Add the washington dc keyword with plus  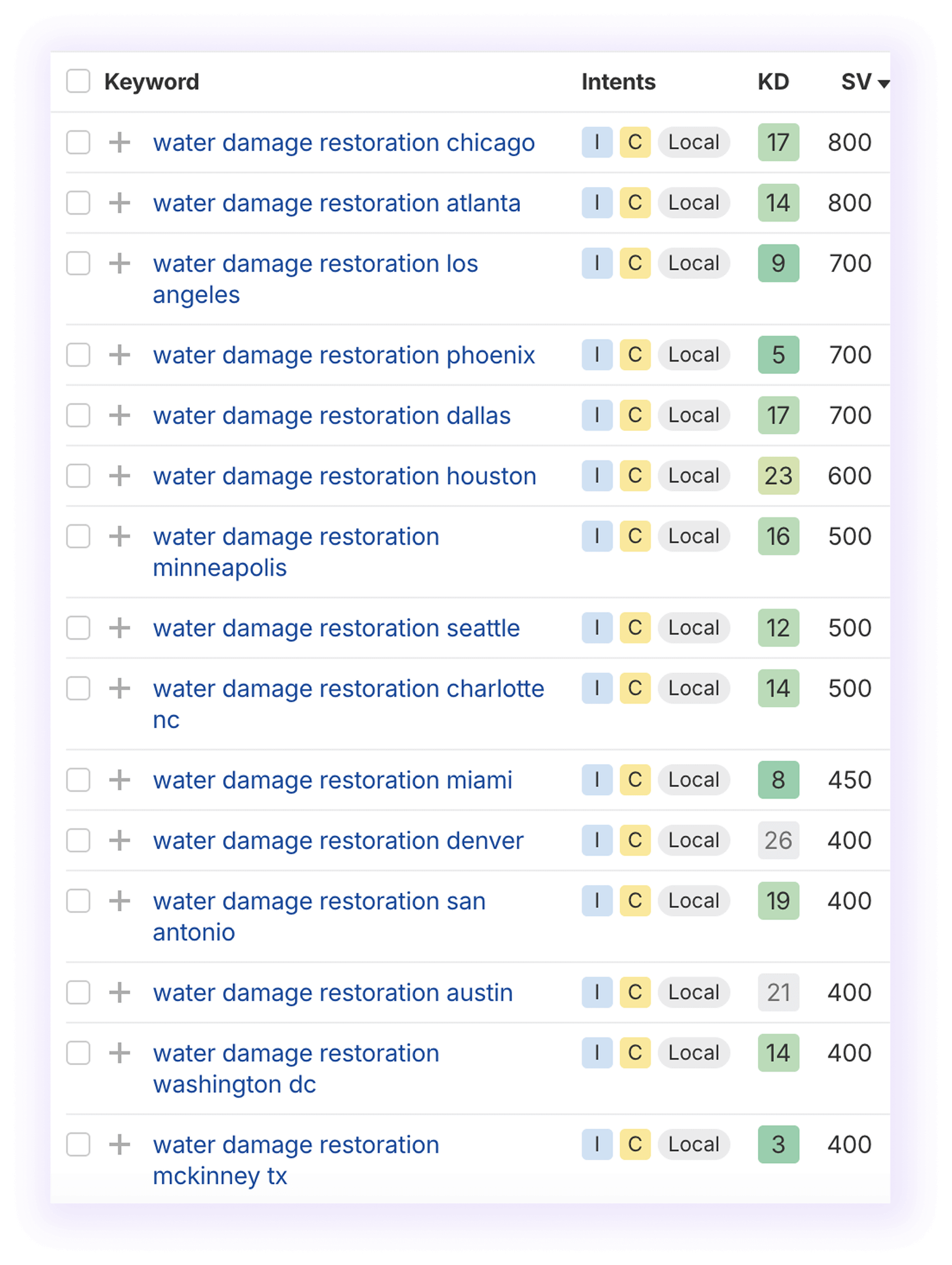(120, 1053)
